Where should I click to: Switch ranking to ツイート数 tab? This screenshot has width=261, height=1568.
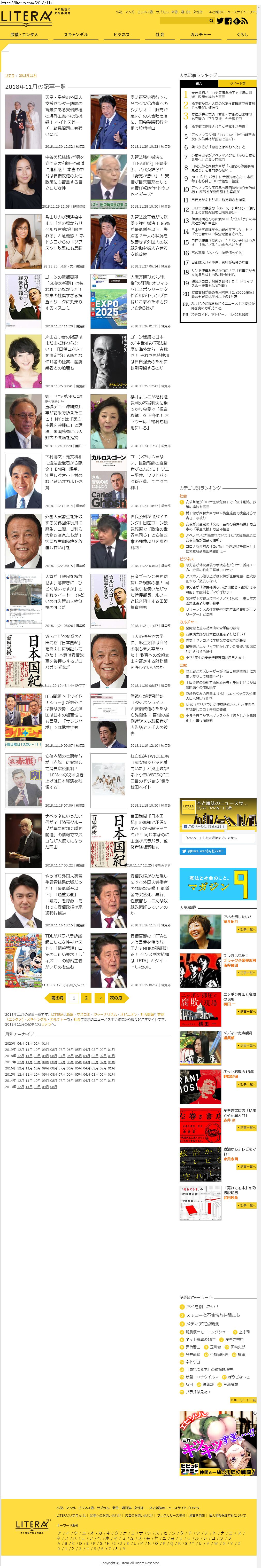tap(237, 83)
